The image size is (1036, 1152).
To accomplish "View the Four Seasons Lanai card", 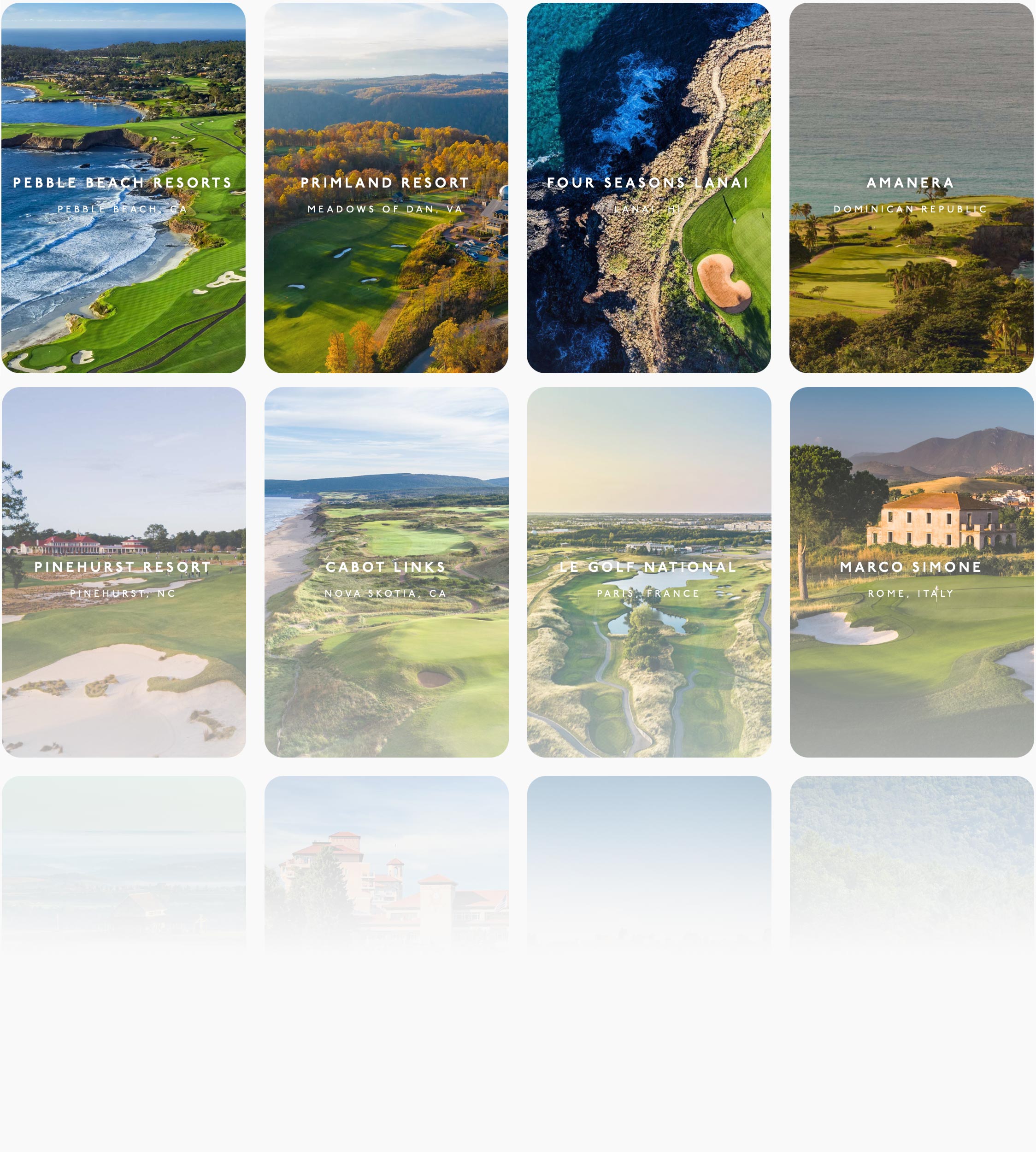I will [x=648, y=188].
